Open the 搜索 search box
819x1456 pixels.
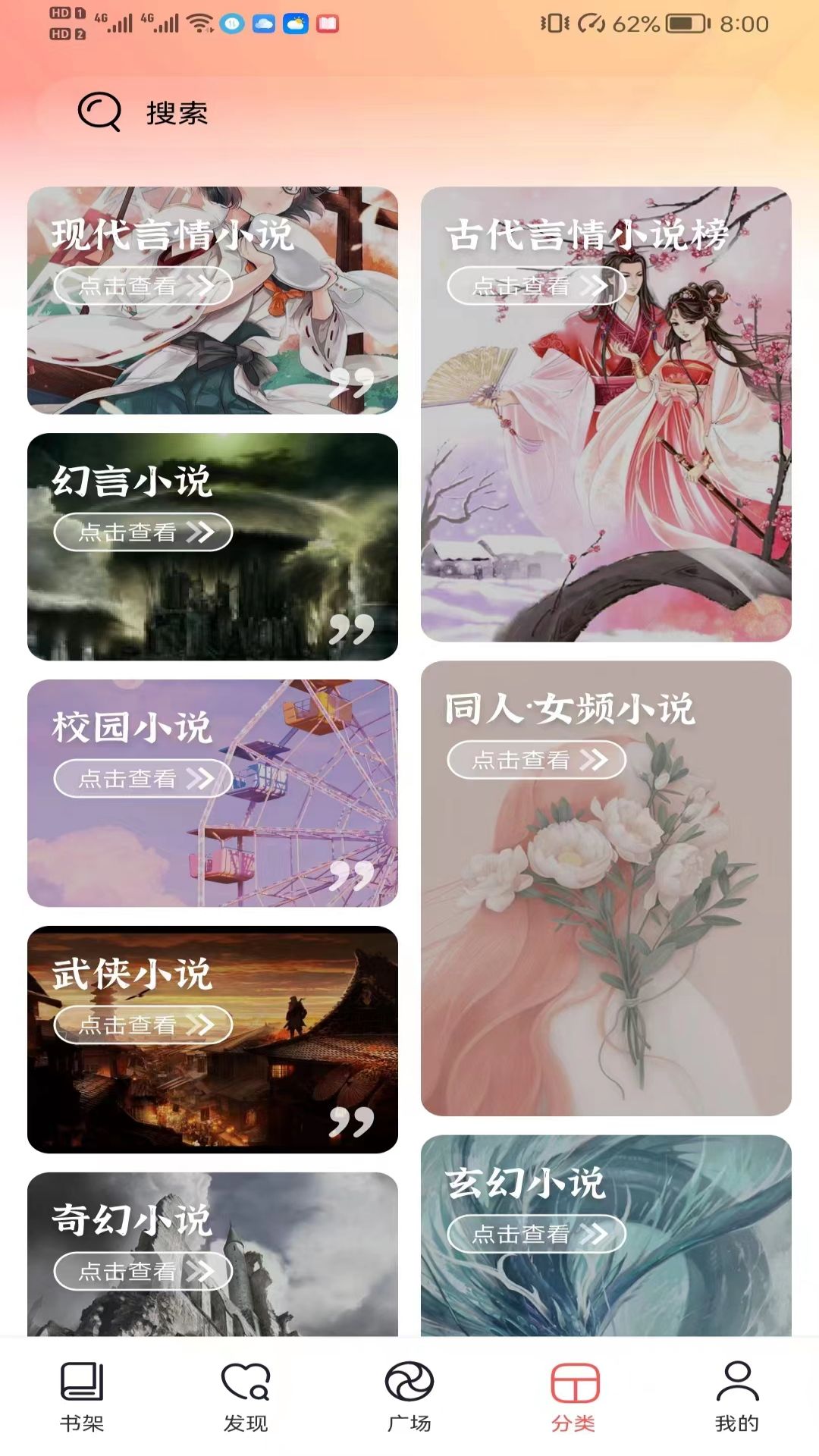pos(409,113)
